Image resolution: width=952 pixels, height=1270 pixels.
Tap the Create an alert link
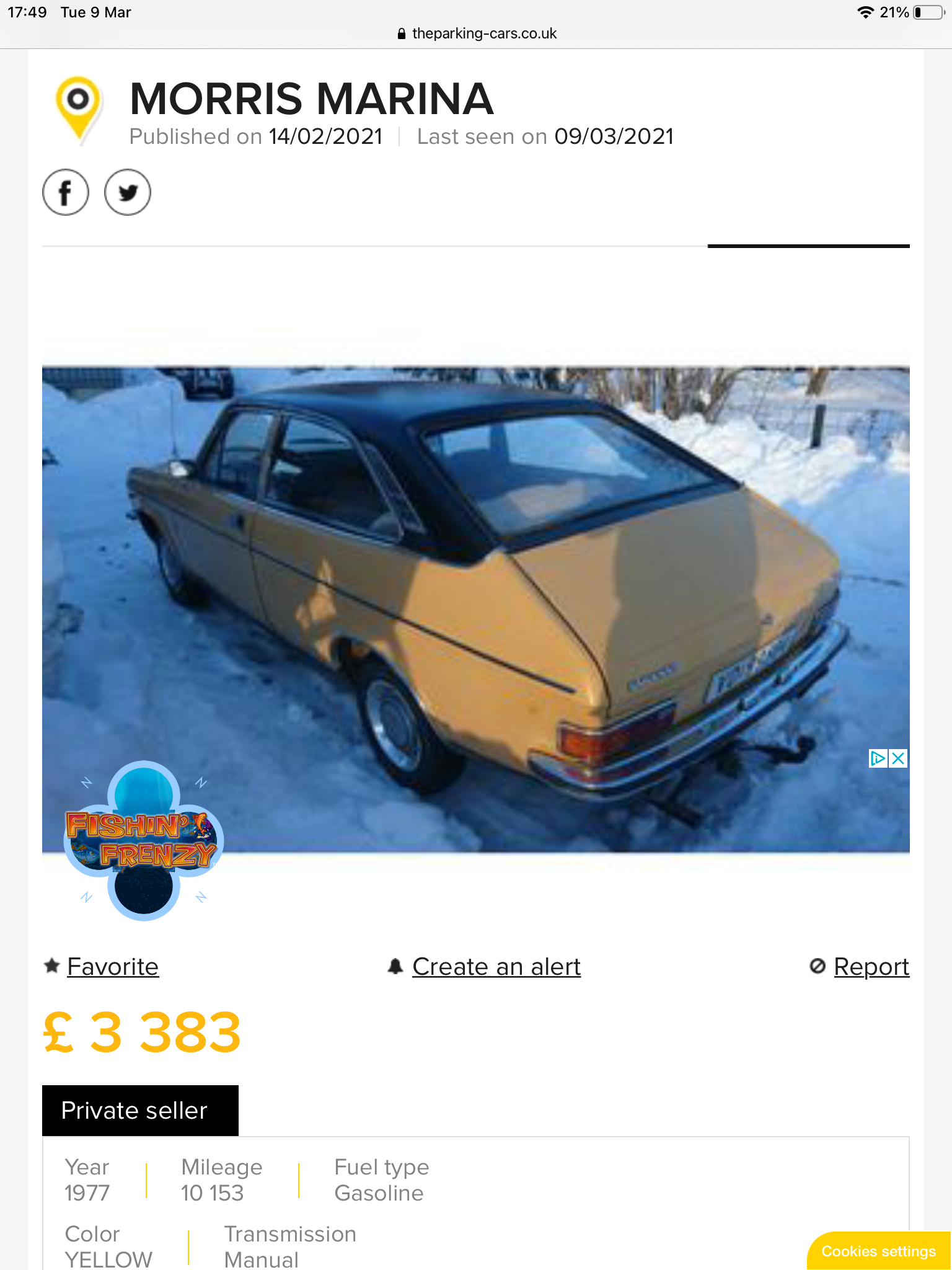point(496,966)
